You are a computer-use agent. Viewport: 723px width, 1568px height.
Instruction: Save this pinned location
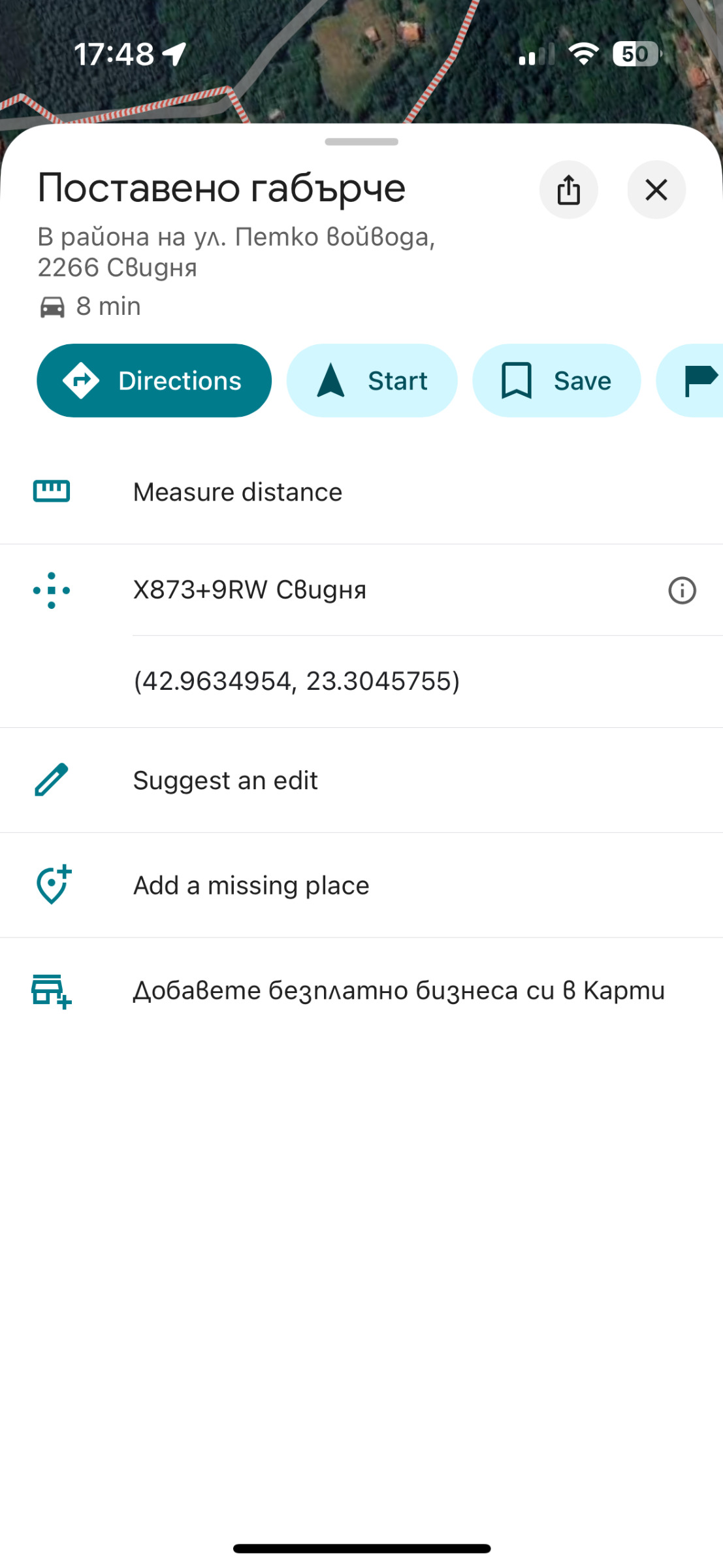coord(556,381)
